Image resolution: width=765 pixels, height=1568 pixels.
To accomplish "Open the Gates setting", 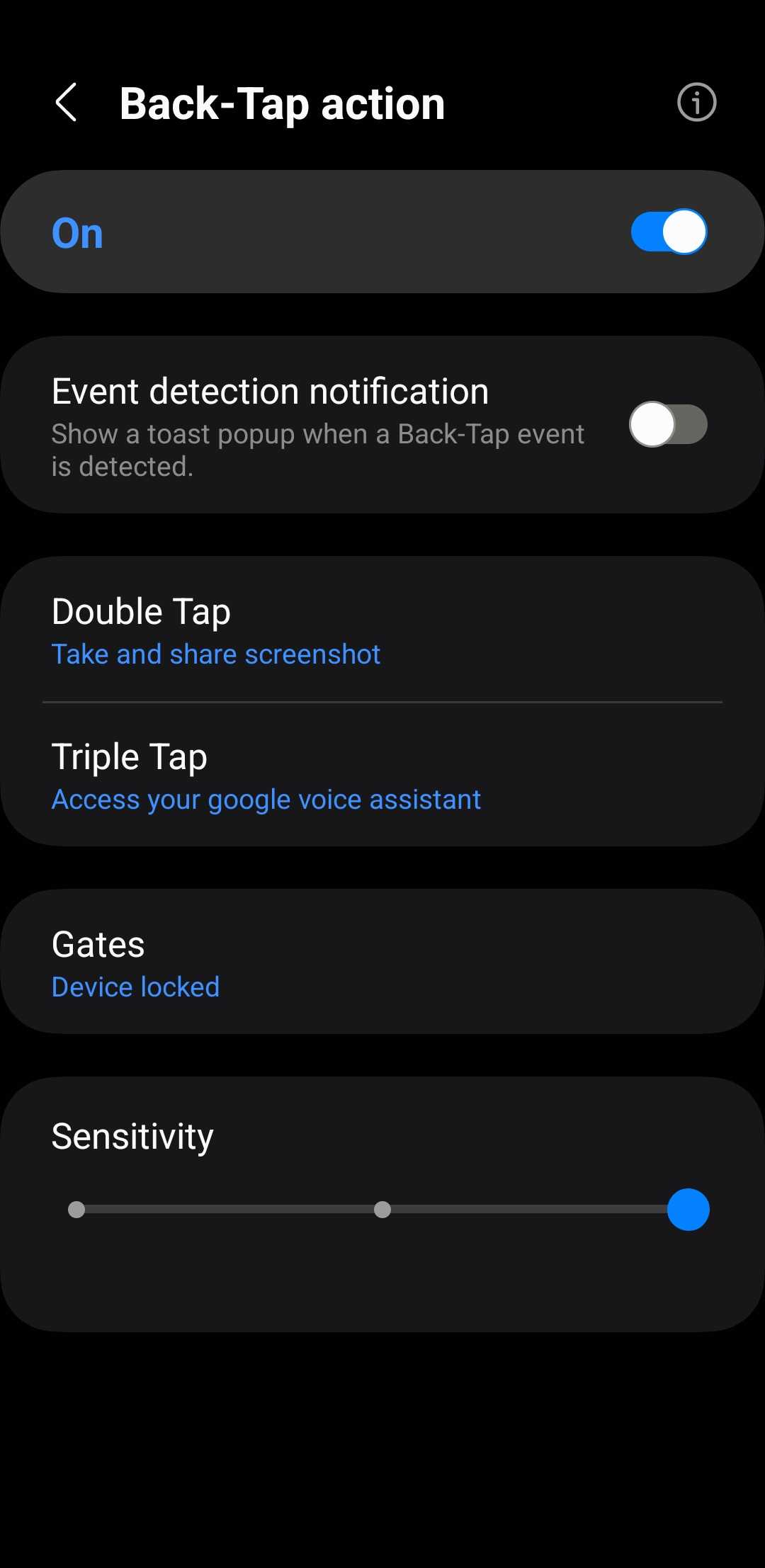I will pos(382,963).
